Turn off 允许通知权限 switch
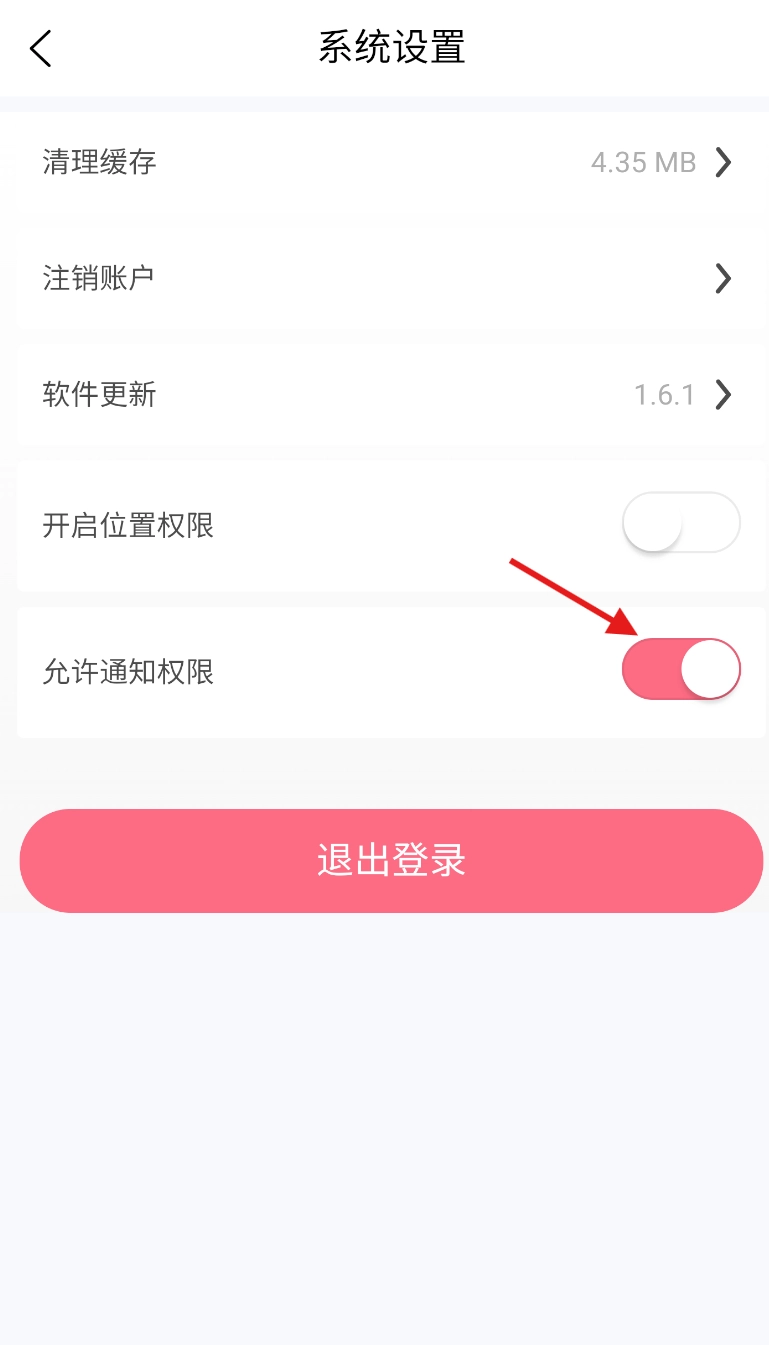Screen dimensions: 769x1345 tap(680, 669)
